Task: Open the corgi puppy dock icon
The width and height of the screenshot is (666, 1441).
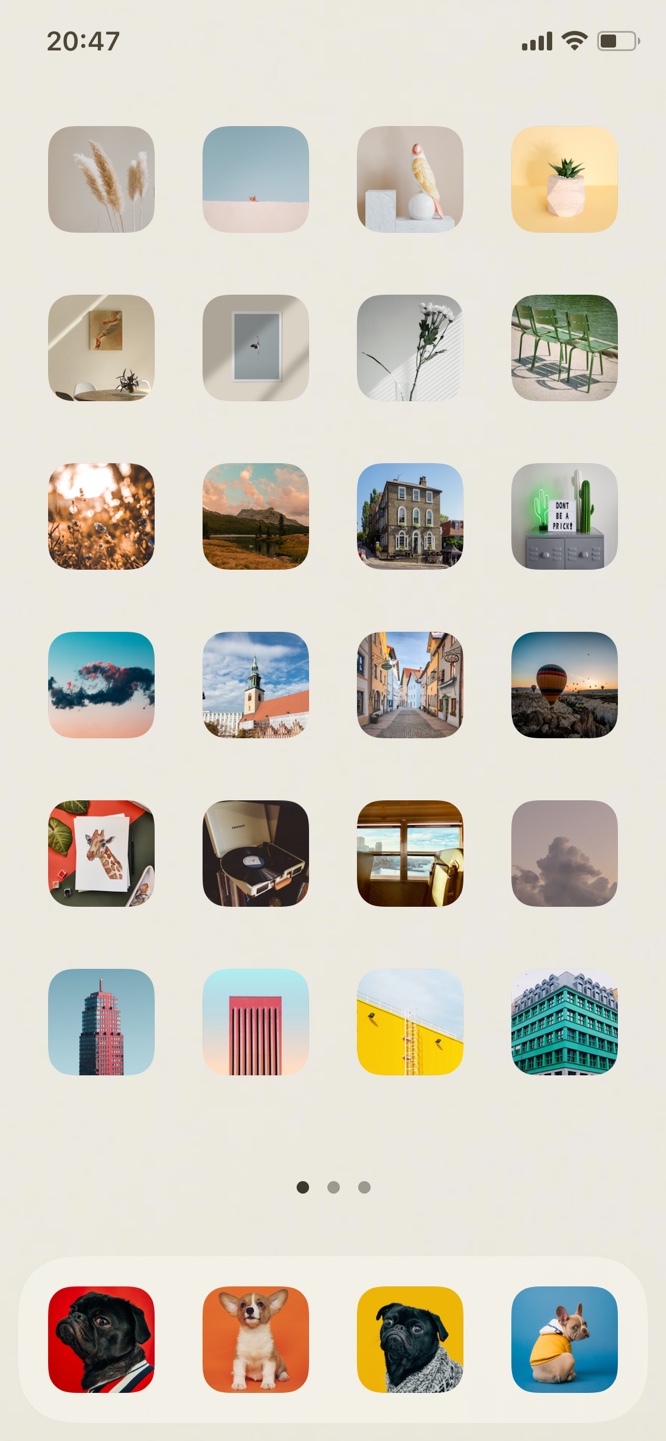Action: [256, 1339]
